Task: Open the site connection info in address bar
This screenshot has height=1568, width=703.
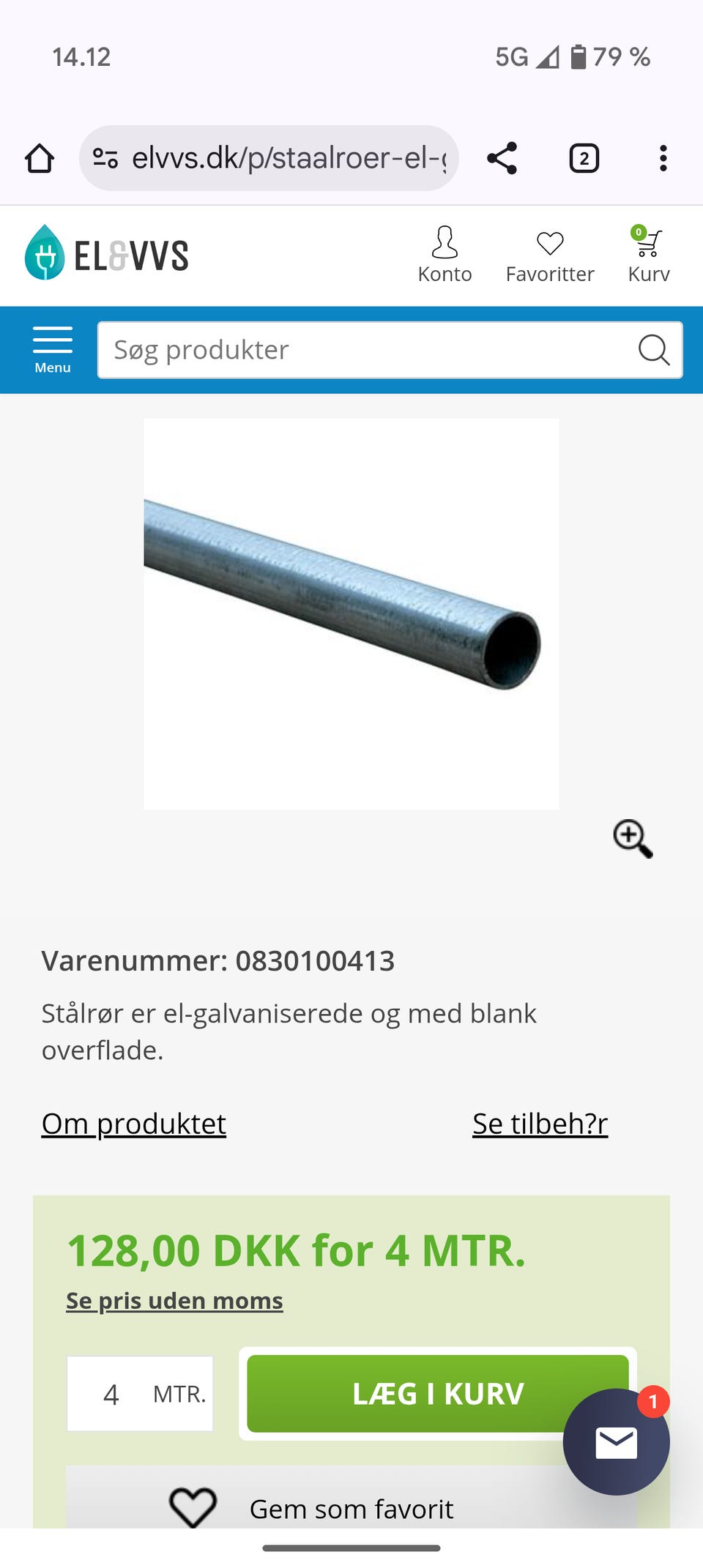Action: tap(105, 157)
